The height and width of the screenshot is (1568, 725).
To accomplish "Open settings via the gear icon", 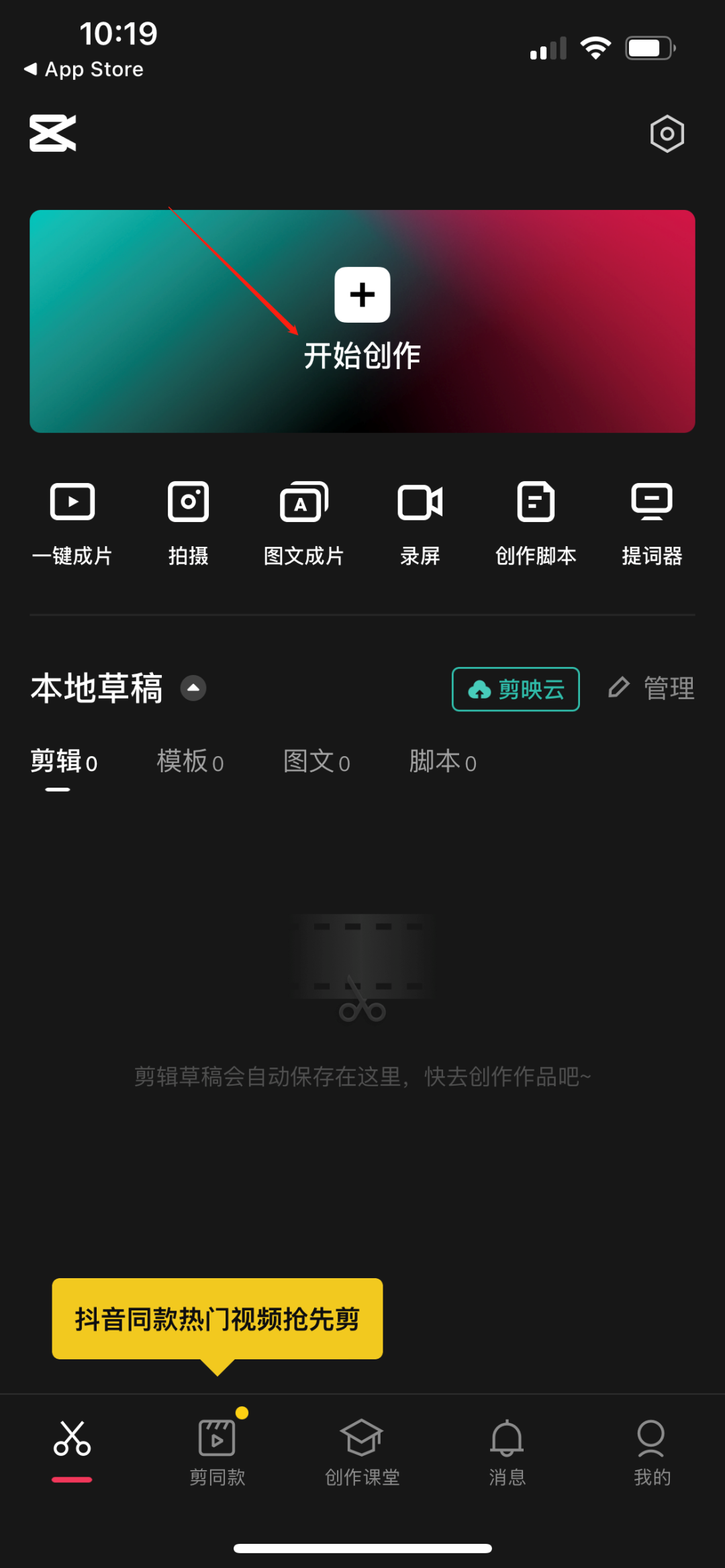I will pyautogui.click(x=667, y=134).
